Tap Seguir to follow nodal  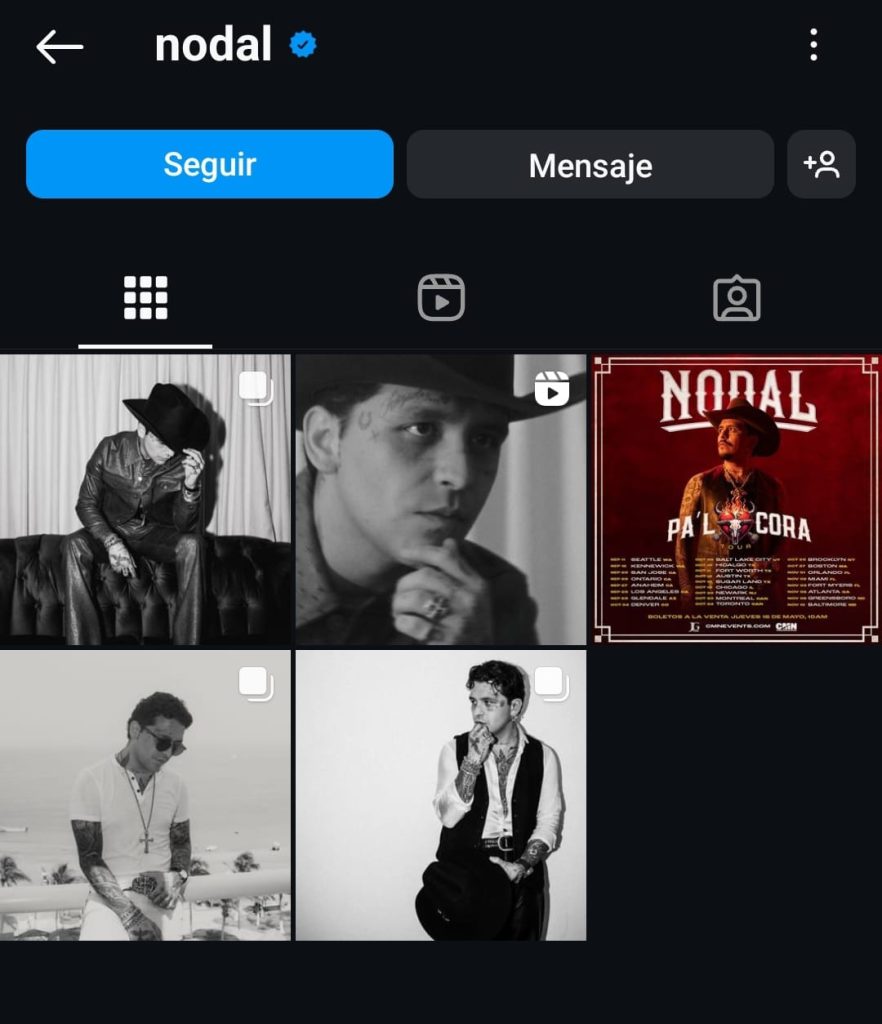[210, 164]
